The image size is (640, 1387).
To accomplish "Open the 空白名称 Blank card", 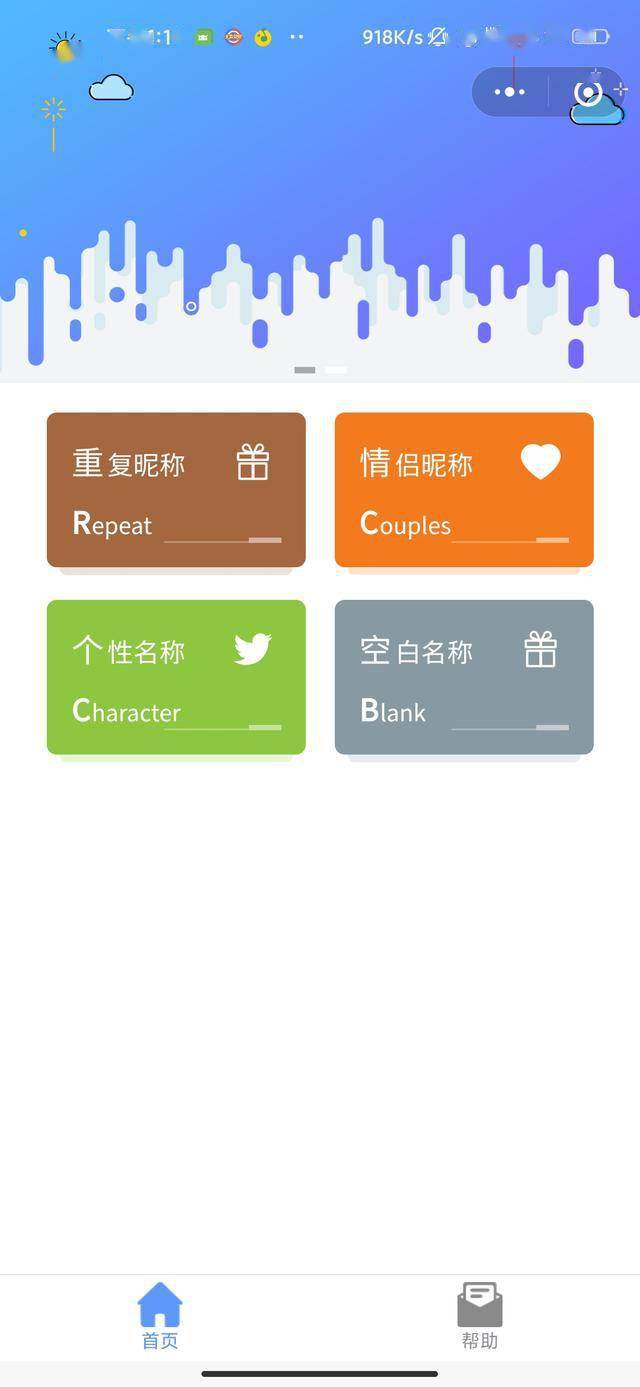I will click(464, 677).
